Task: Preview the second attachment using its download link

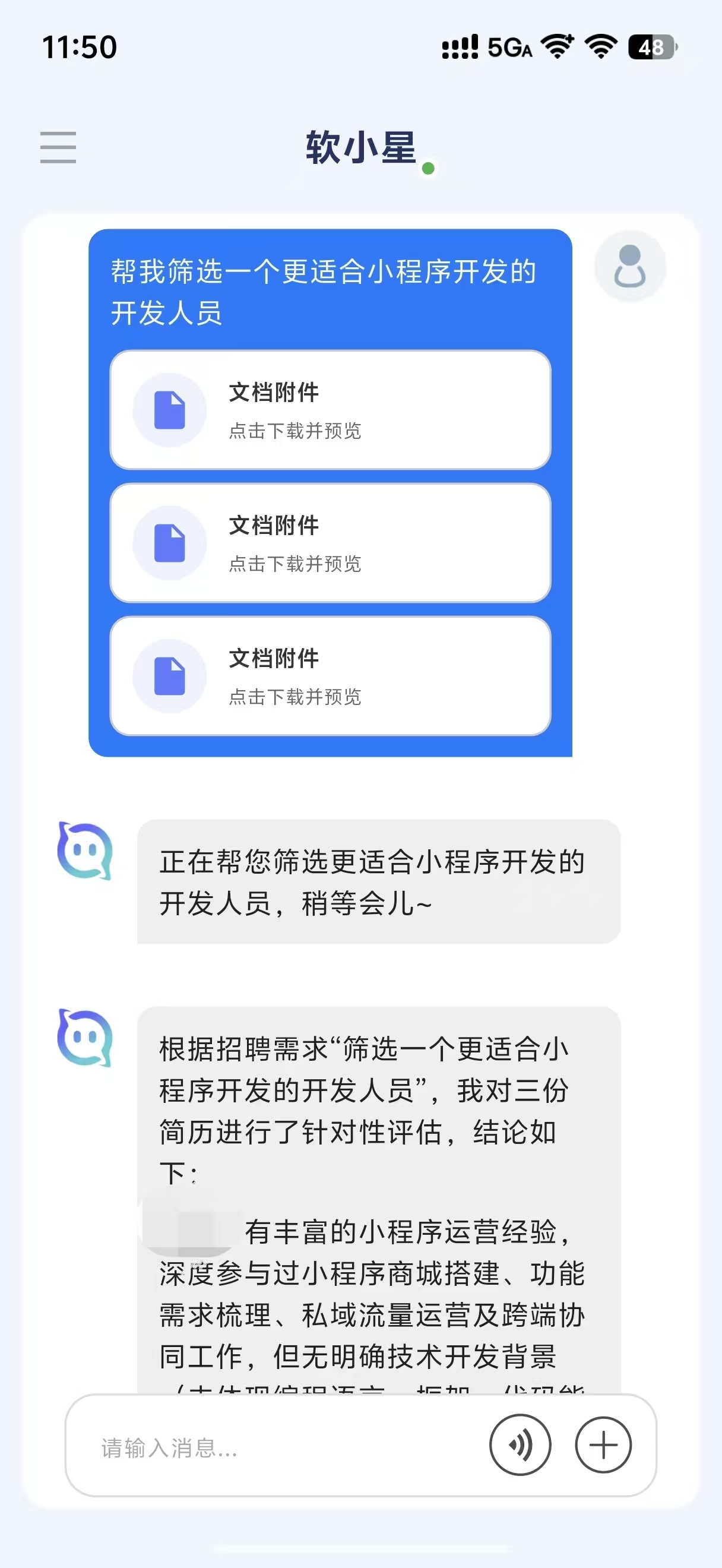Action: point(294,565)
